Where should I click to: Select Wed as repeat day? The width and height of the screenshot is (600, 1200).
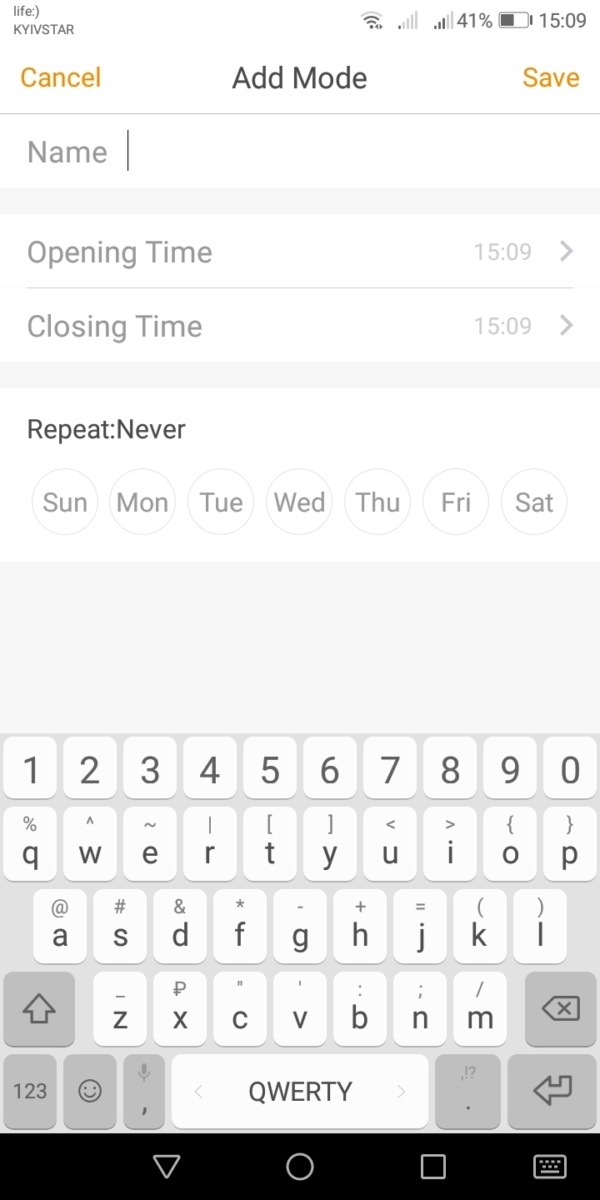(x=299, y=502)
